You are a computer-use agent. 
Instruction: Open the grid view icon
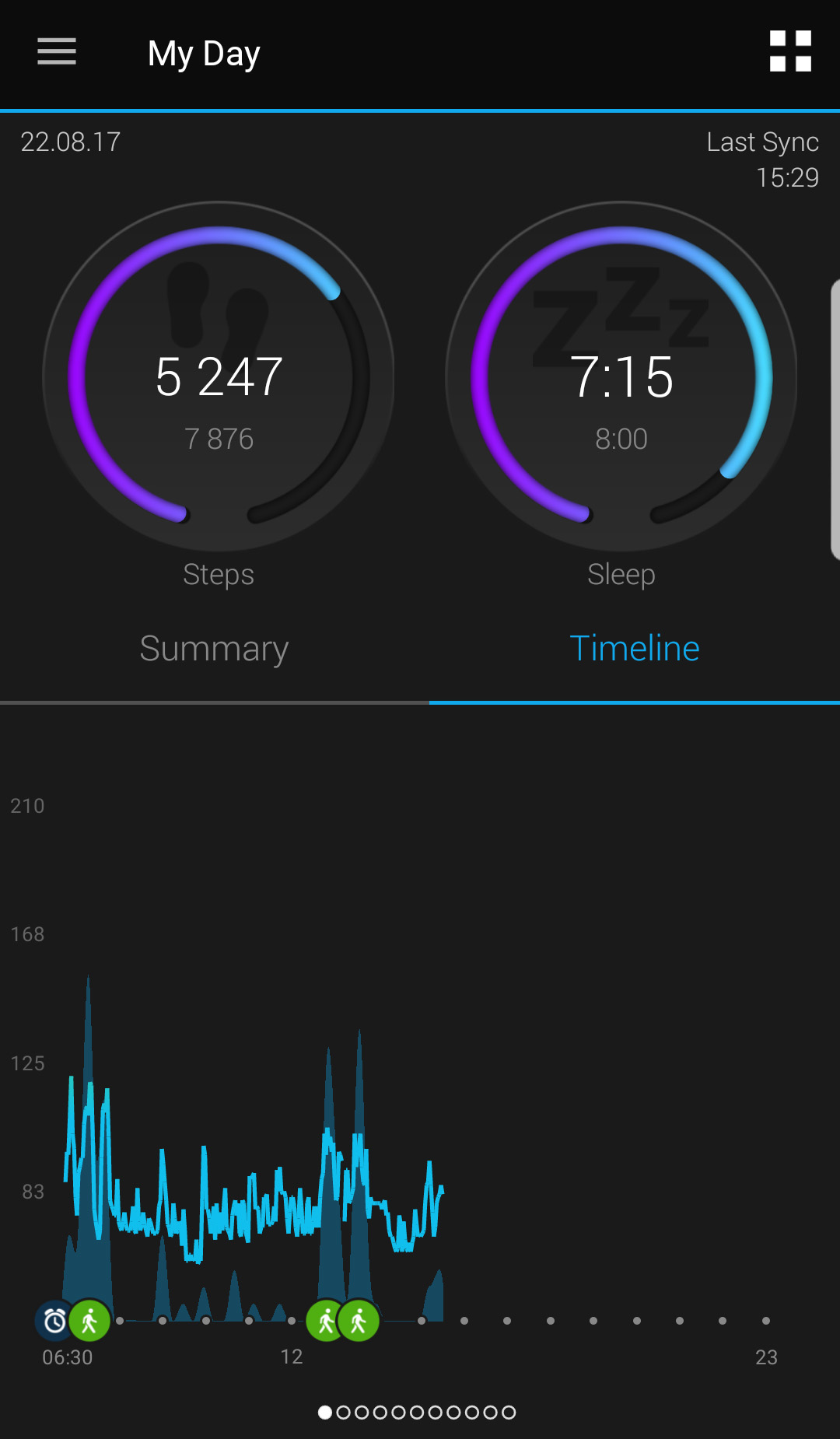[790, 51]
